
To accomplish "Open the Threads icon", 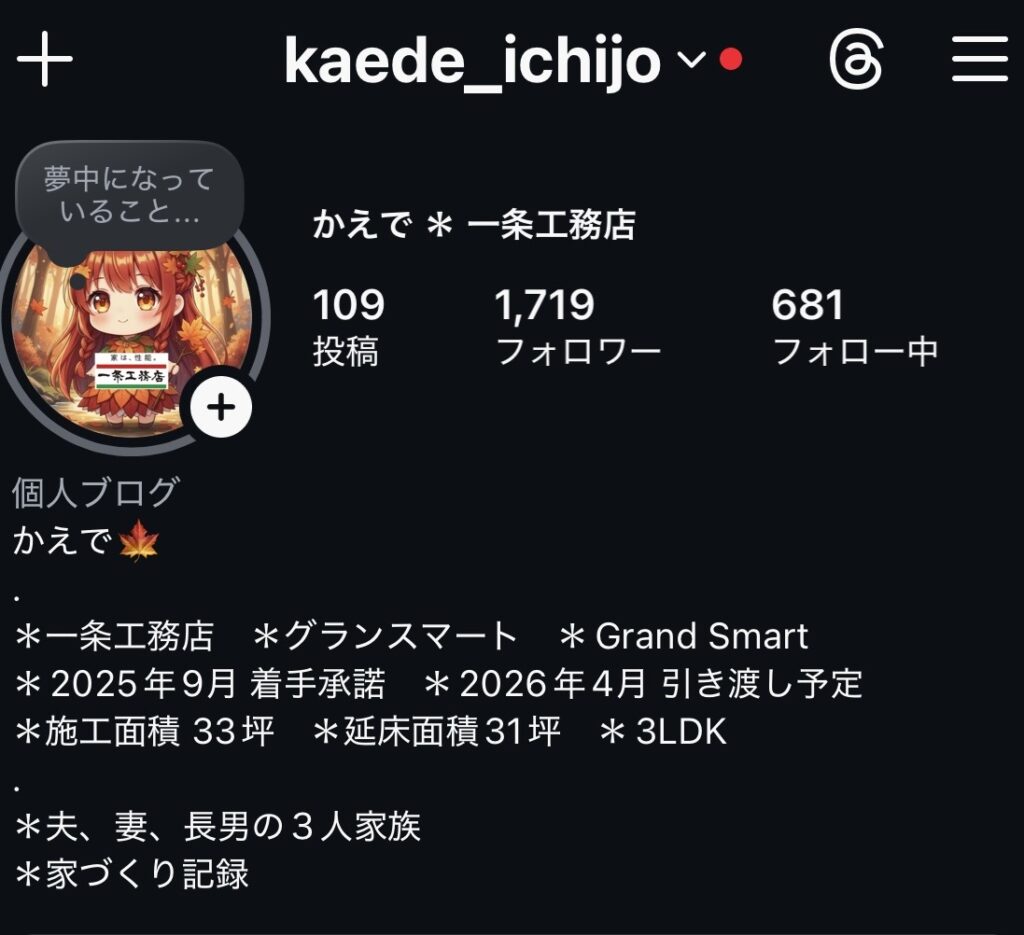I will 856,60.
